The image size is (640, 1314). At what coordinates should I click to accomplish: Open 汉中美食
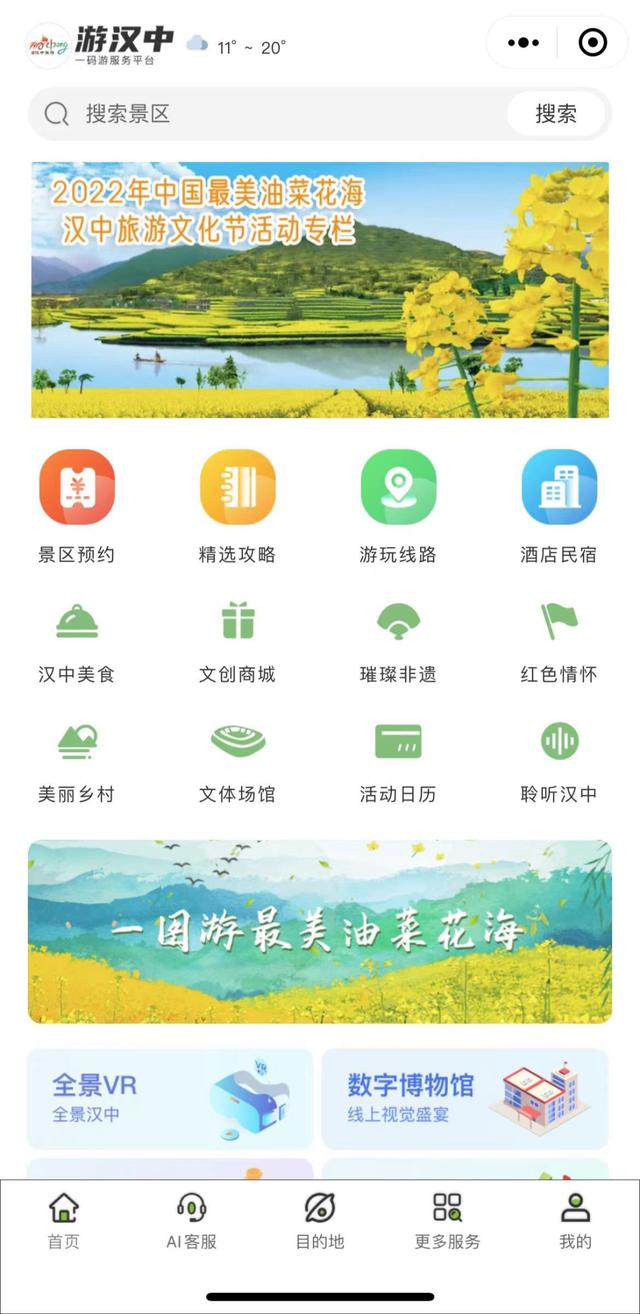(77, 642)
